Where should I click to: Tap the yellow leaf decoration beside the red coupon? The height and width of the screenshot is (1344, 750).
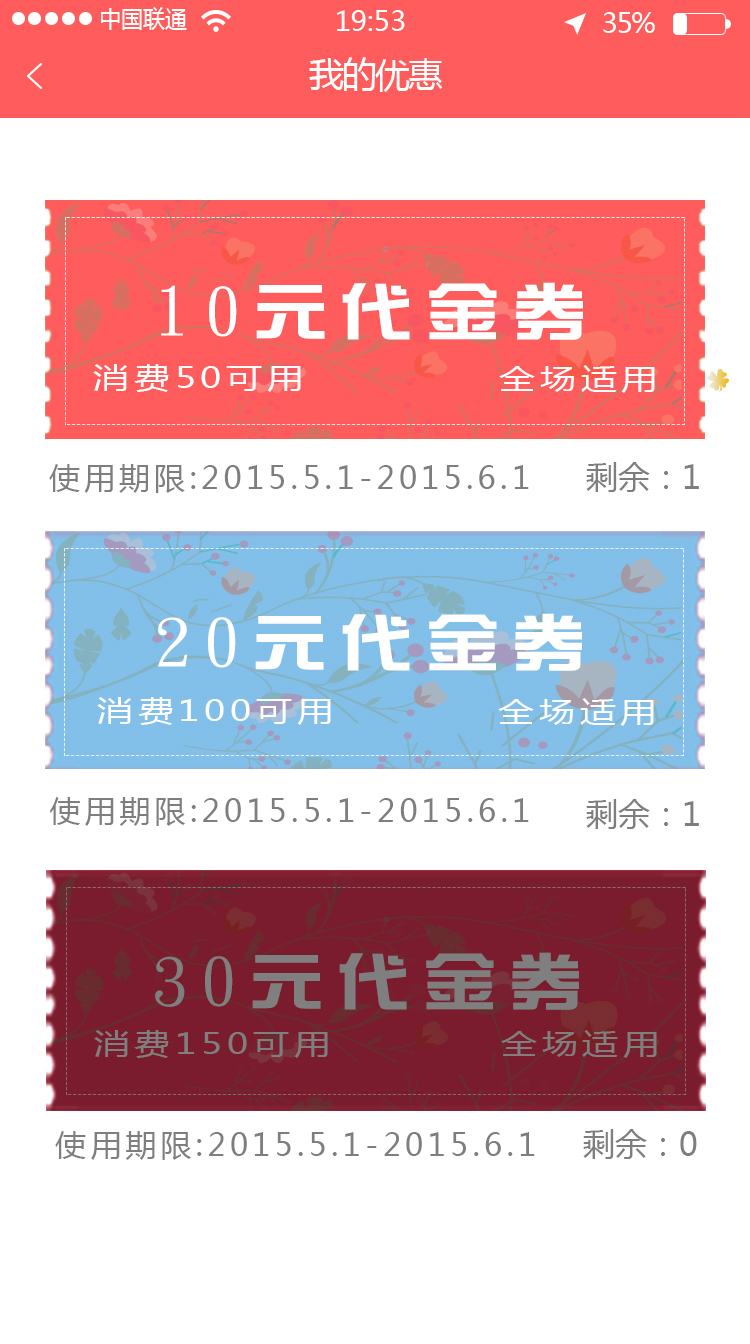[x=718, y=380]
